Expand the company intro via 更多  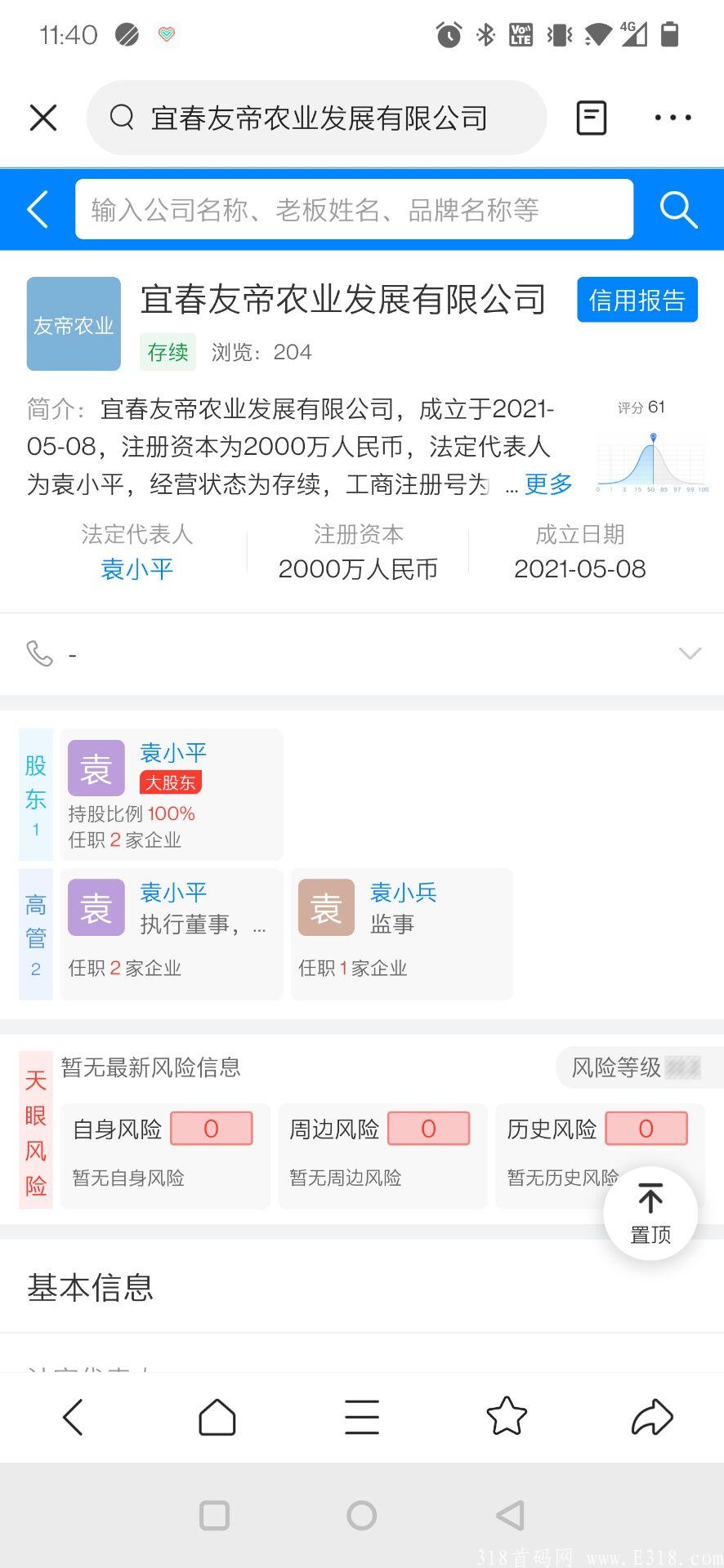(x=548, y=484)
